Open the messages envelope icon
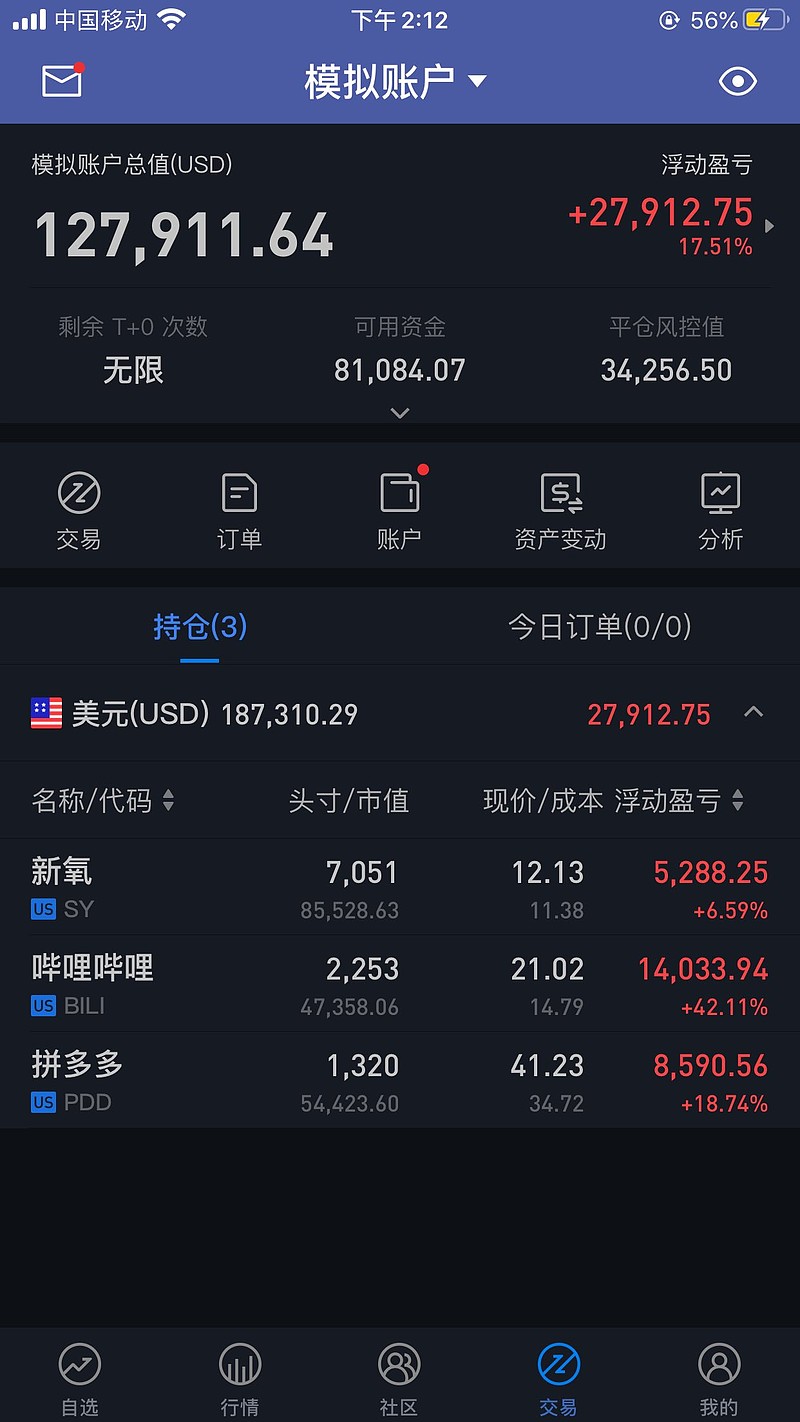Image resolution: width=800 pixels, height=1422 pixels. (x=62, y=81)
